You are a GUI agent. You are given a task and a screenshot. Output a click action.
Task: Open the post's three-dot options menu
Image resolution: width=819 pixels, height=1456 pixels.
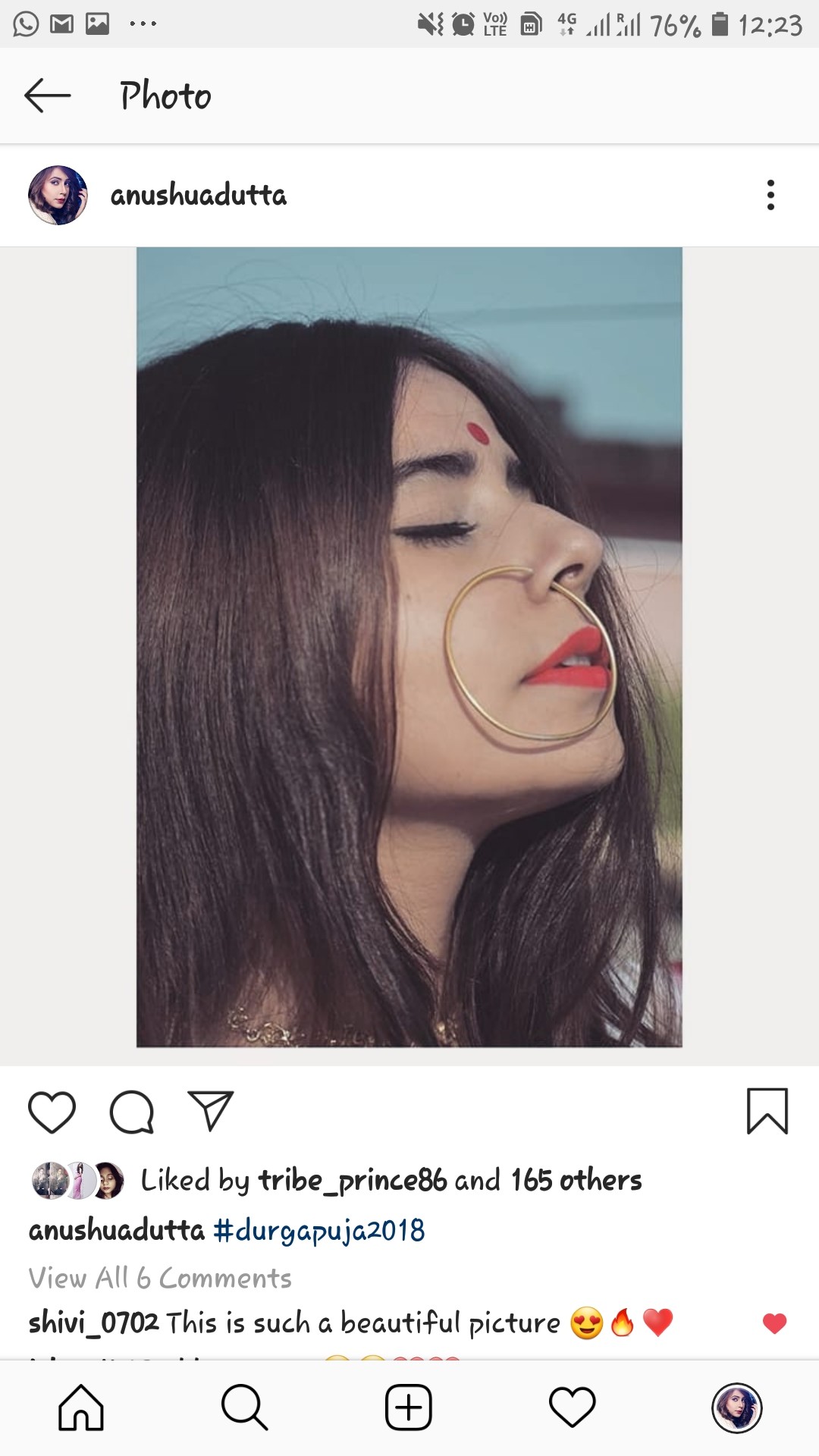(x=770, y=195)
